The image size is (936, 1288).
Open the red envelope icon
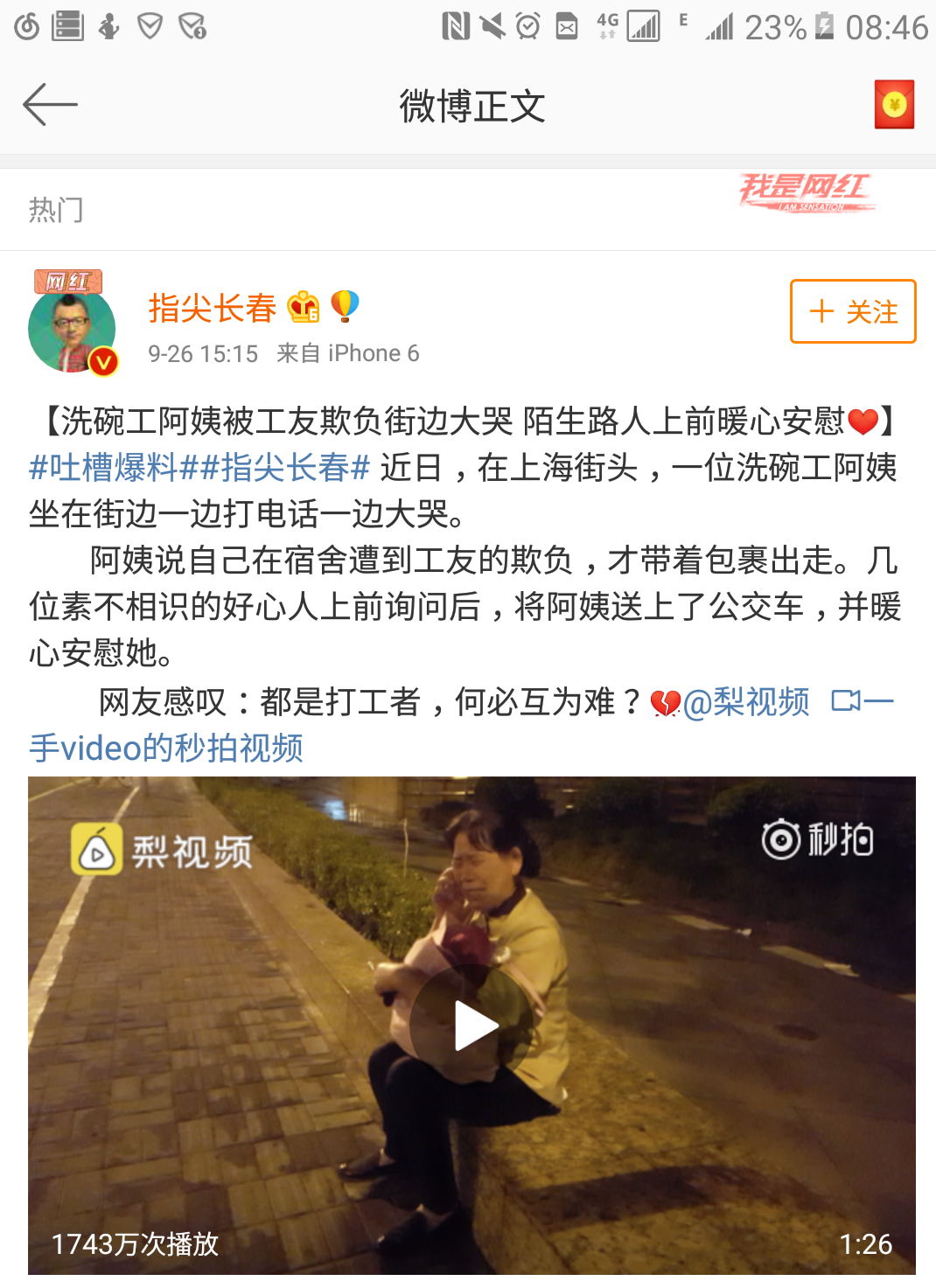coord(893,105)
